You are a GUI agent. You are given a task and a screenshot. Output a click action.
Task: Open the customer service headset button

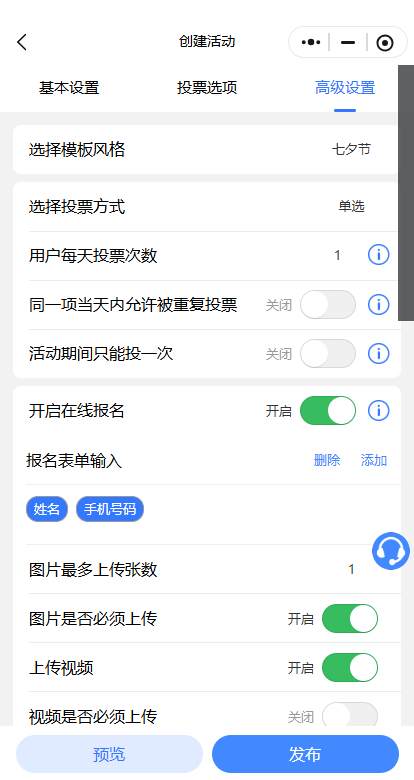click(391, 551)
